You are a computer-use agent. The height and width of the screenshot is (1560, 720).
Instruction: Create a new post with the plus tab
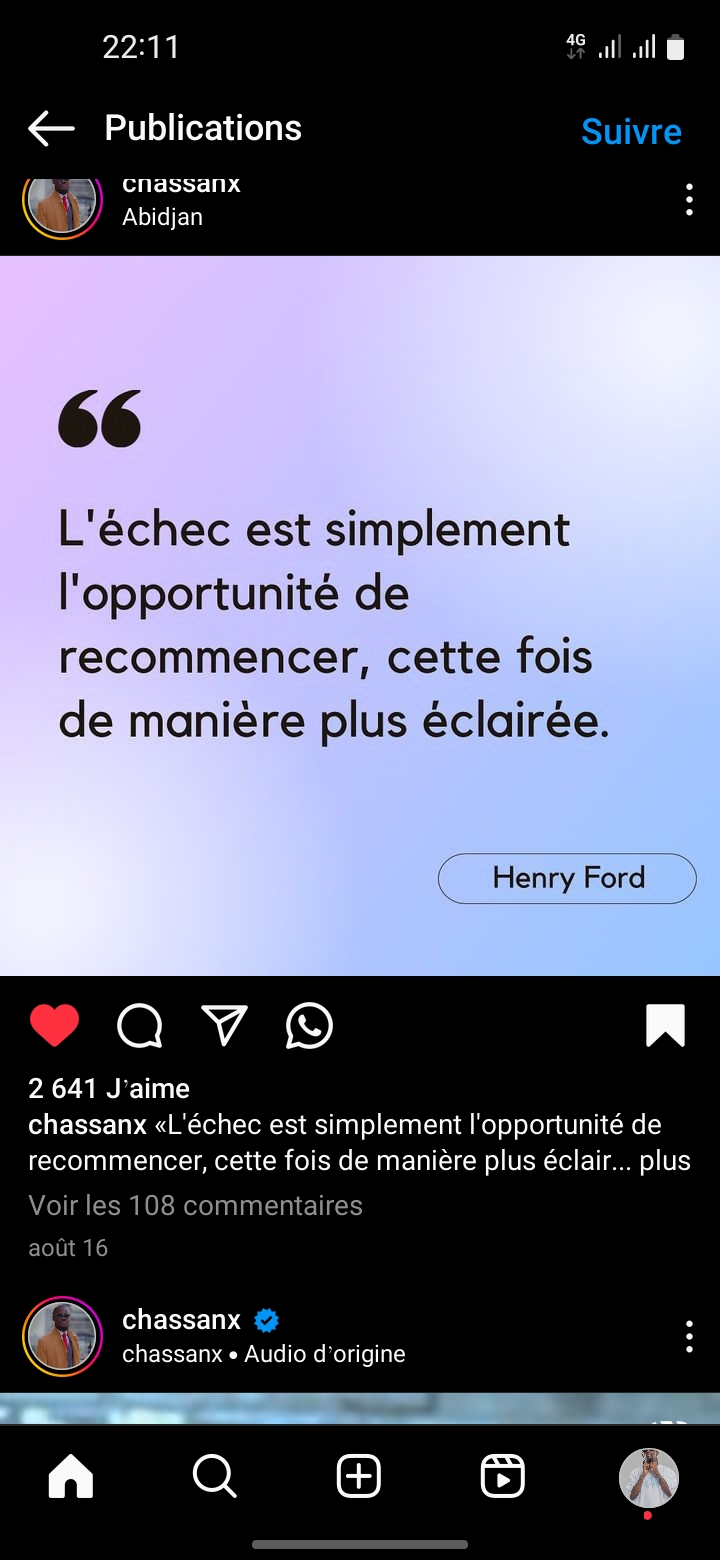(x=359, y=1476)
